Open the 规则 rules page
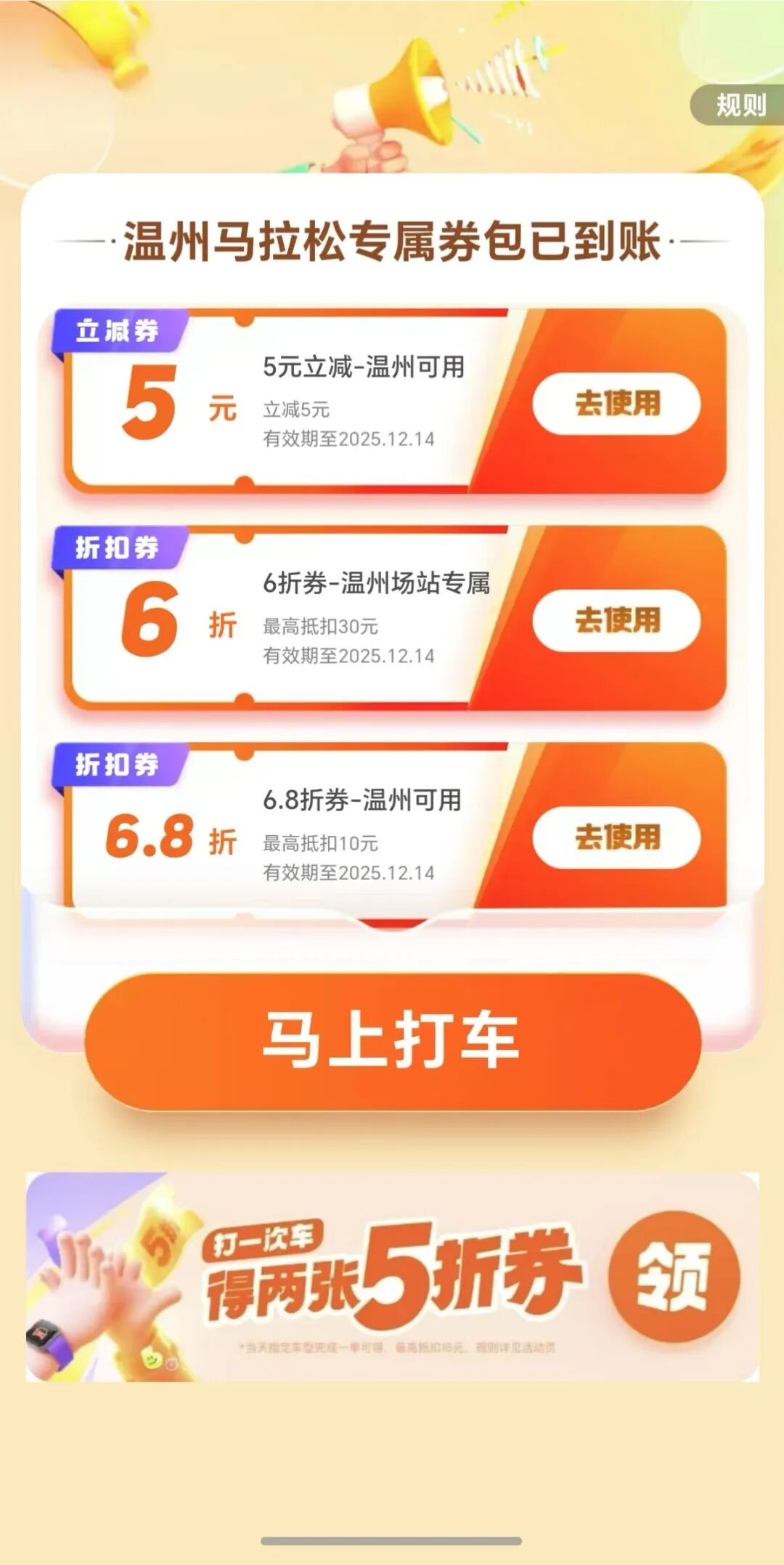The height and width of the screenshot is (1565, 784). pyautogui.click(x=739, y=105)
